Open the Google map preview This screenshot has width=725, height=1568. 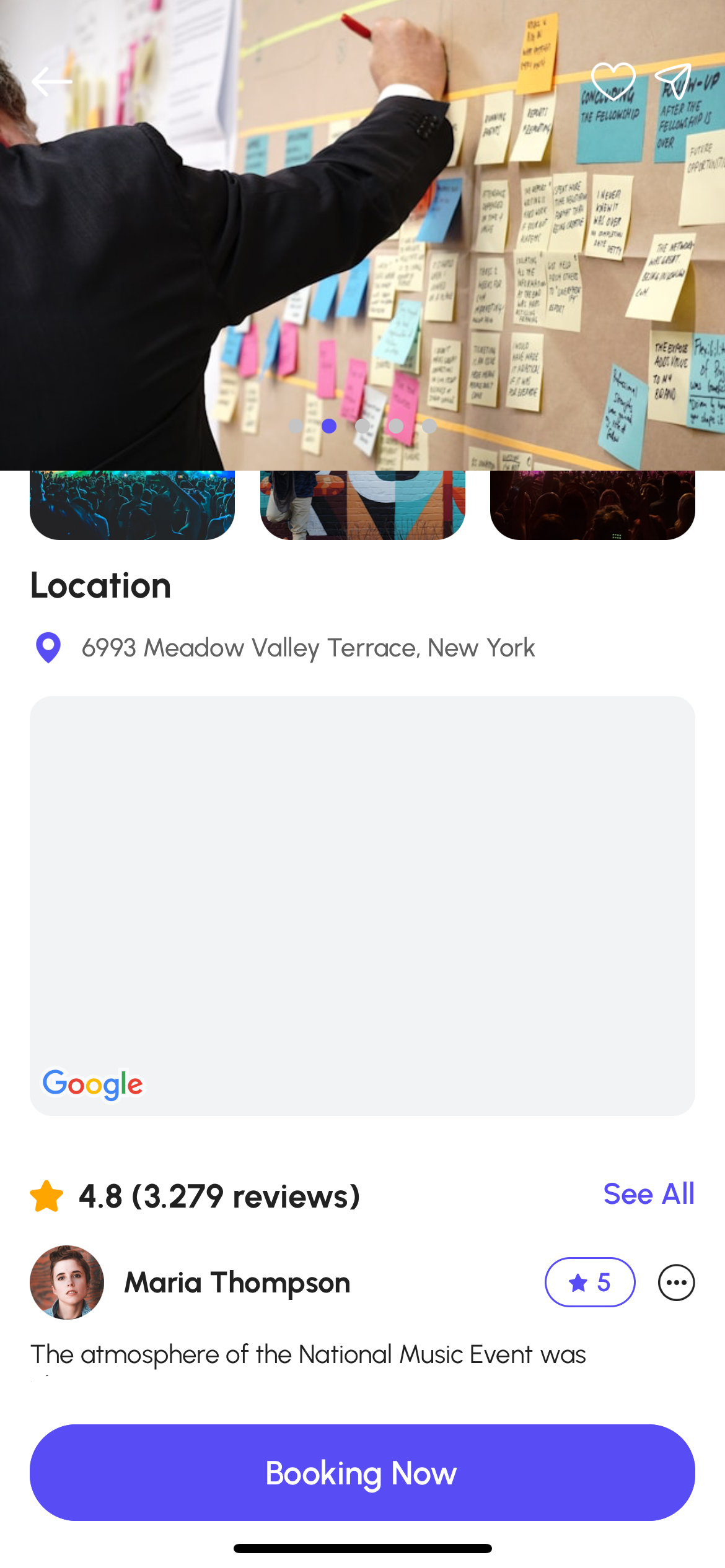click(362, 905)
